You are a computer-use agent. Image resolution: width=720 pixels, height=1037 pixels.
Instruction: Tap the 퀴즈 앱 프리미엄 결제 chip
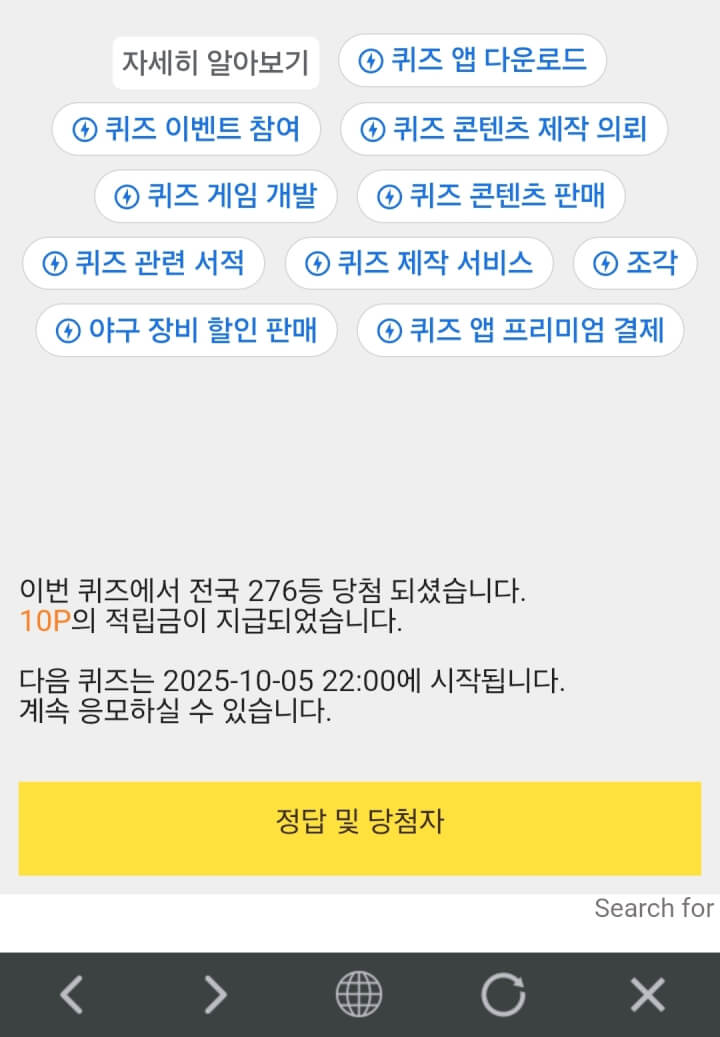point(520,330)
